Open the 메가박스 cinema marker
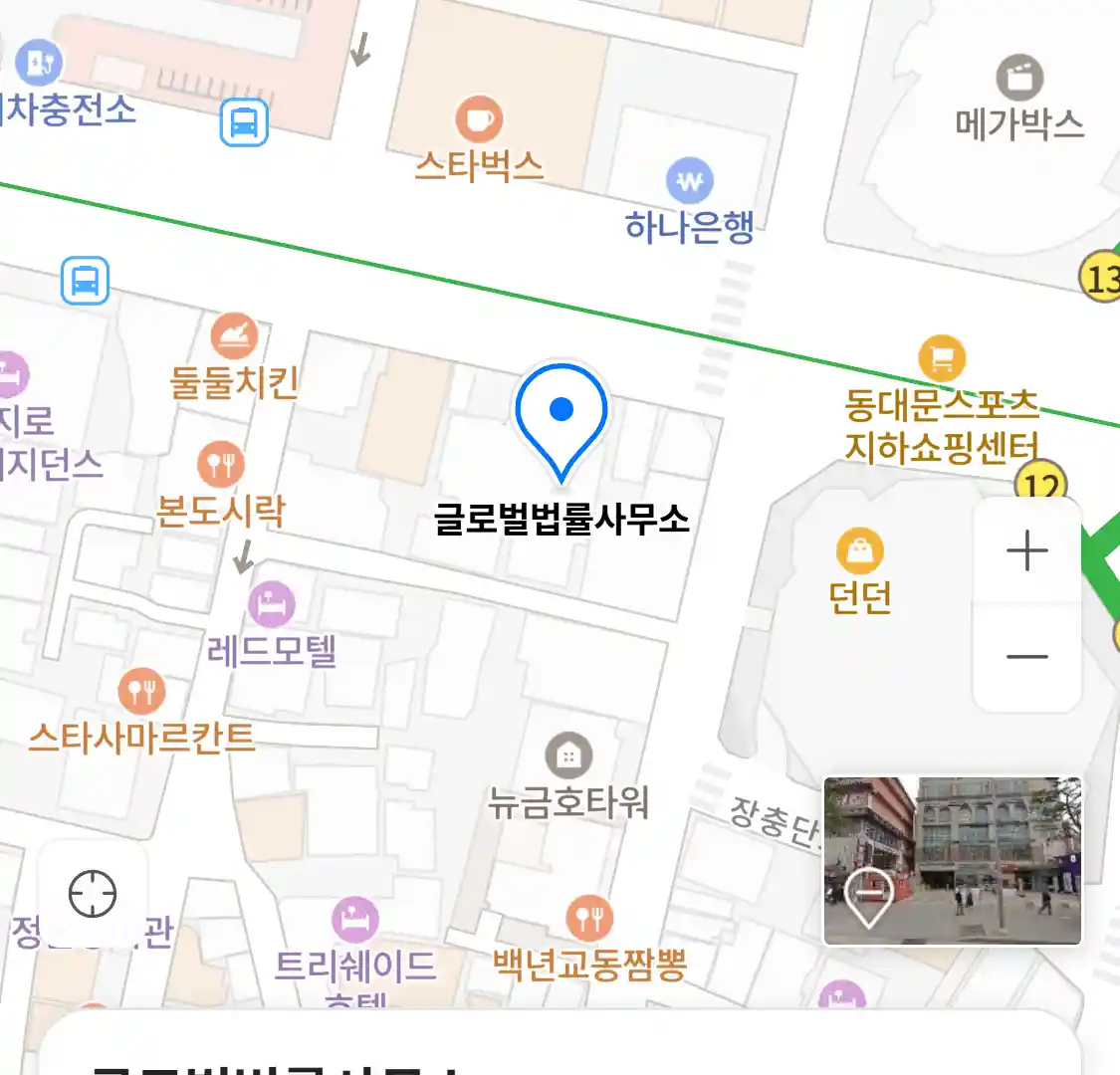 pyautogui.click(x=1019, y=78)
